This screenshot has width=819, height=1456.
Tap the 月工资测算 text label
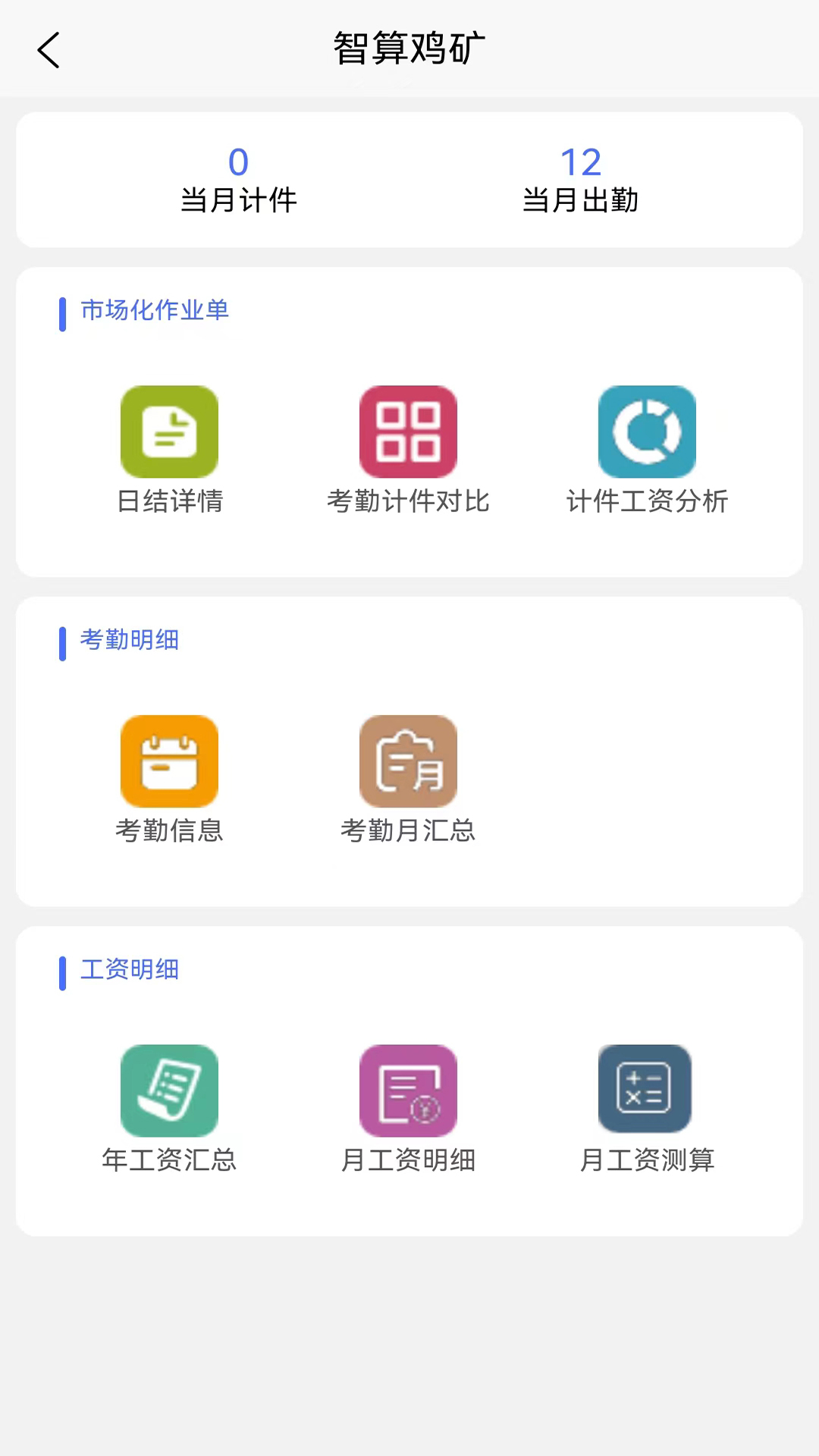click(x=647, y=1159)
